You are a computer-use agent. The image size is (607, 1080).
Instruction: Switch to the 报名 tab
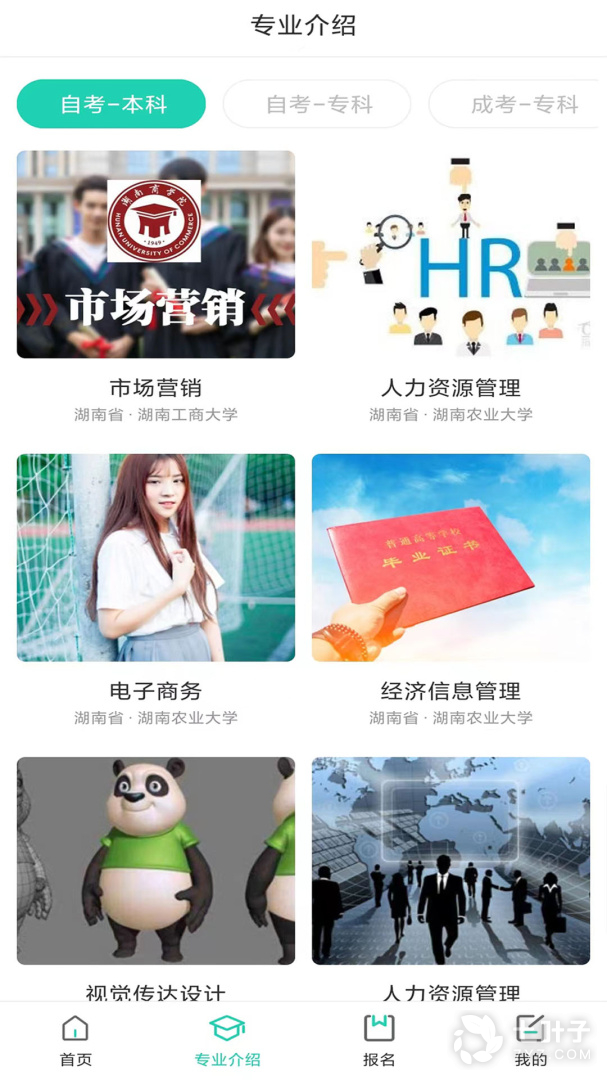379,1040
